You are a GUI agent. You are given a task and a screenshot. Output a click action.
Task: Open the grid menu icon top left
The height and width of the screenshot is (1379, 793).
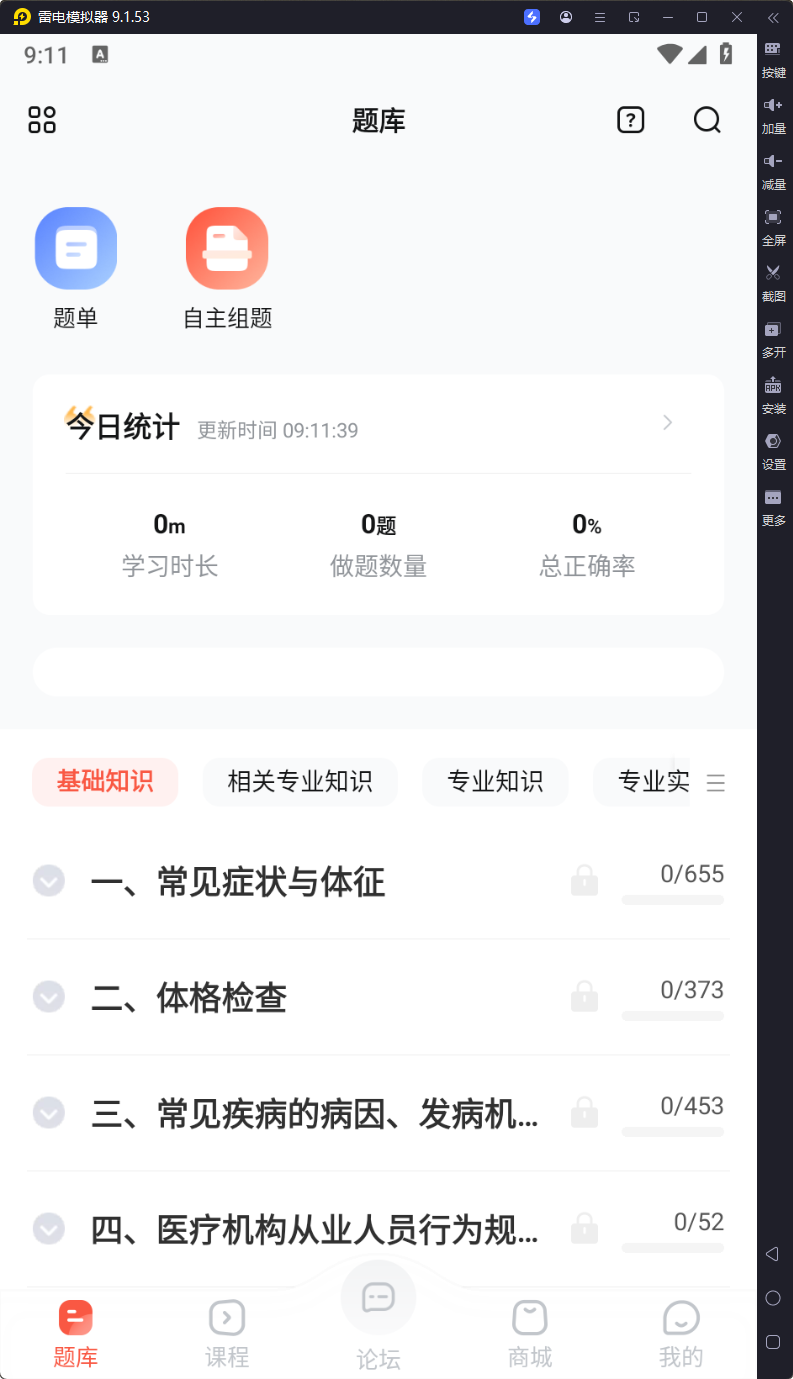point(41,120)
